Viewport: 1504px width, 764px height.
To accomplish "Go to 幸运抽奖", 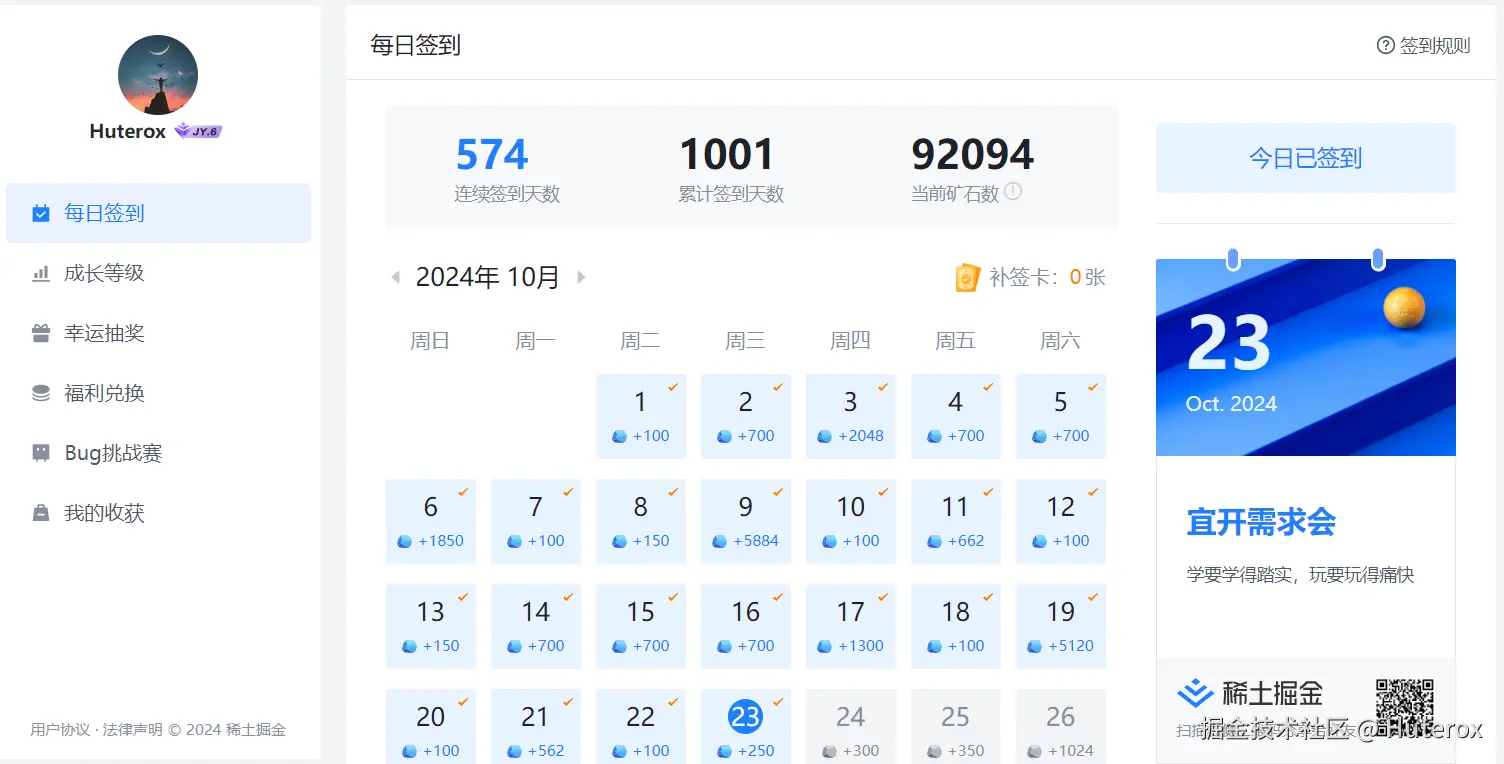I will click(x=104, y=333).
